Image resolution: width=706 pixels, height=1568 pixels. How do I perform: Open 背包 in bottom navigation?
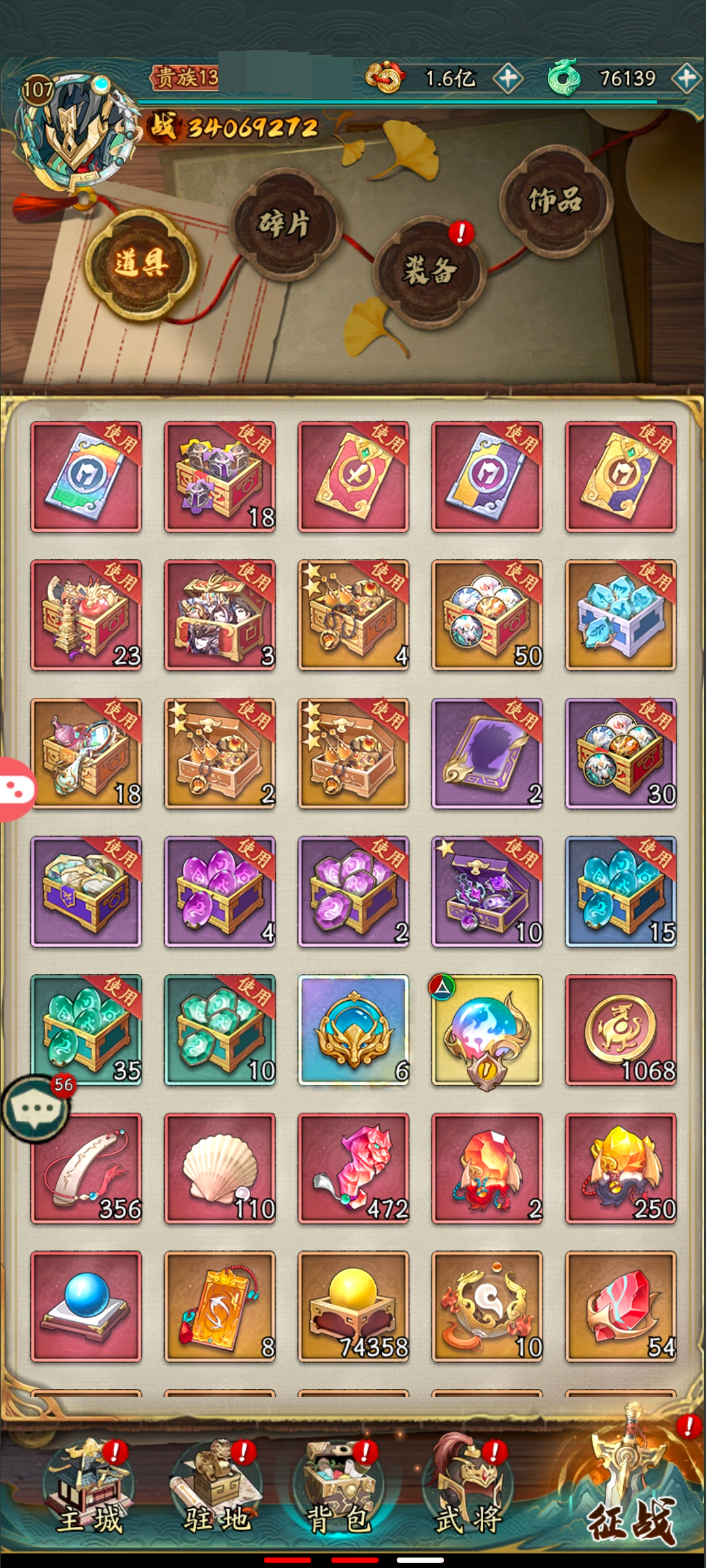[x=339, y=1496]
